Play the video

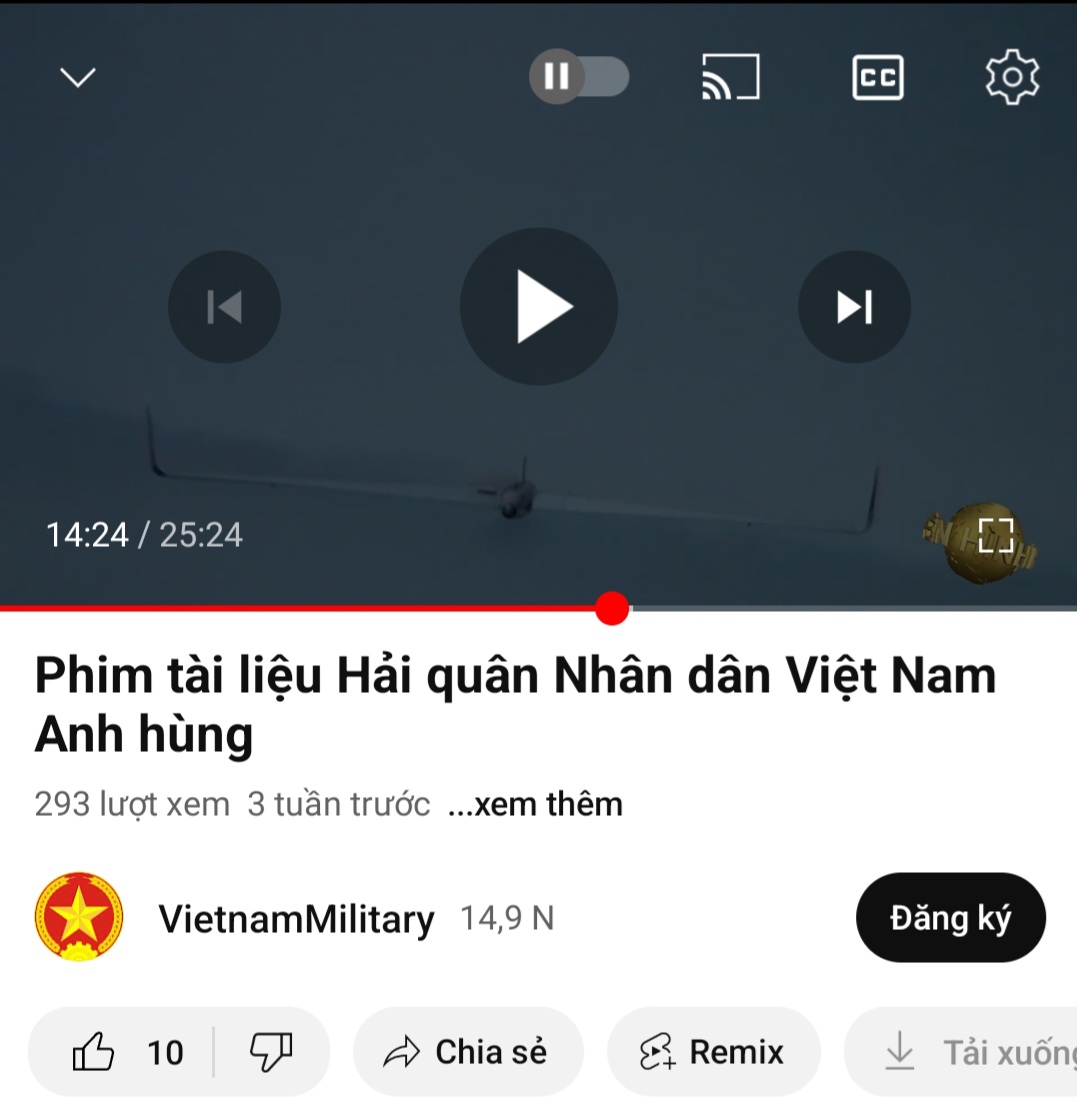[x=538, y=307]
